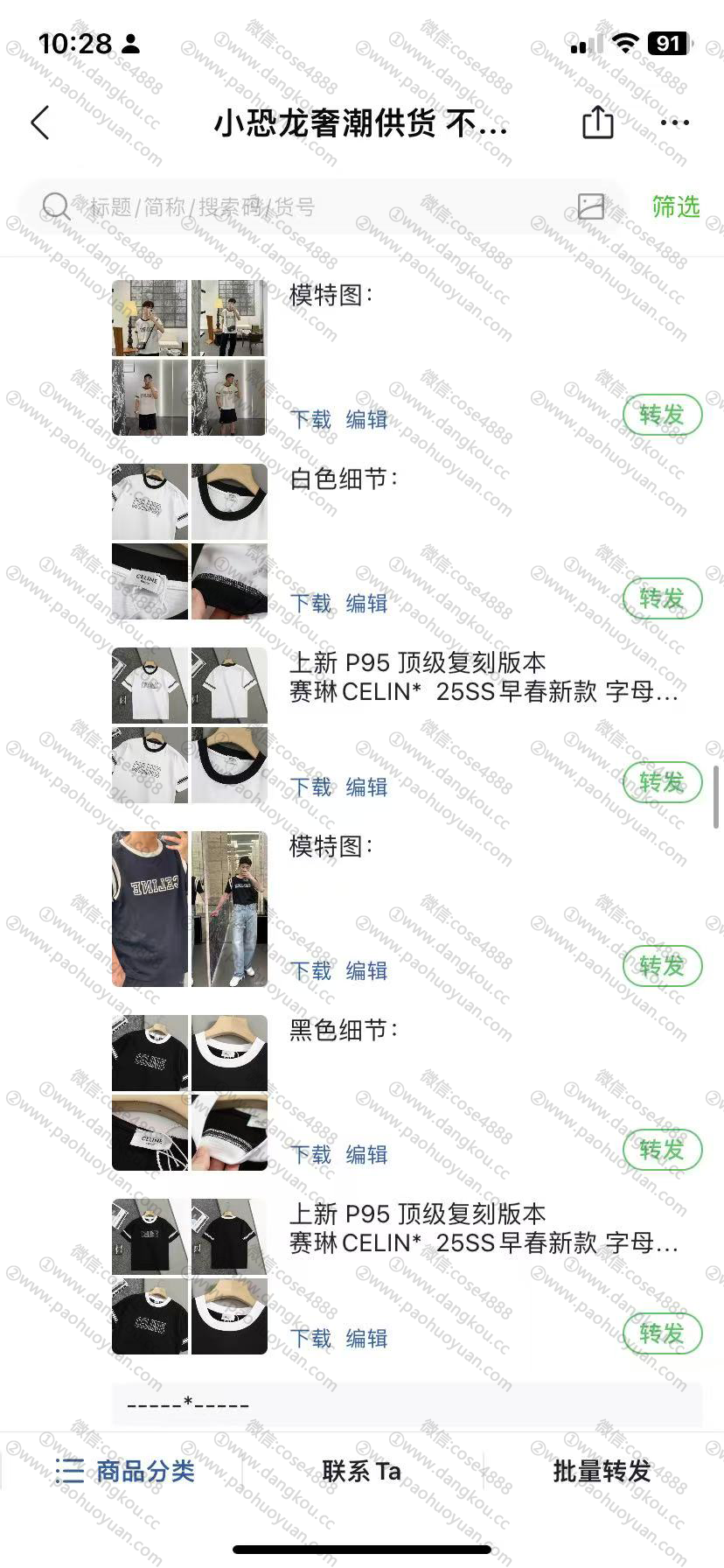The image size is (724, 1568).
Task: Search by image icon in search bar
Action: 591,206
